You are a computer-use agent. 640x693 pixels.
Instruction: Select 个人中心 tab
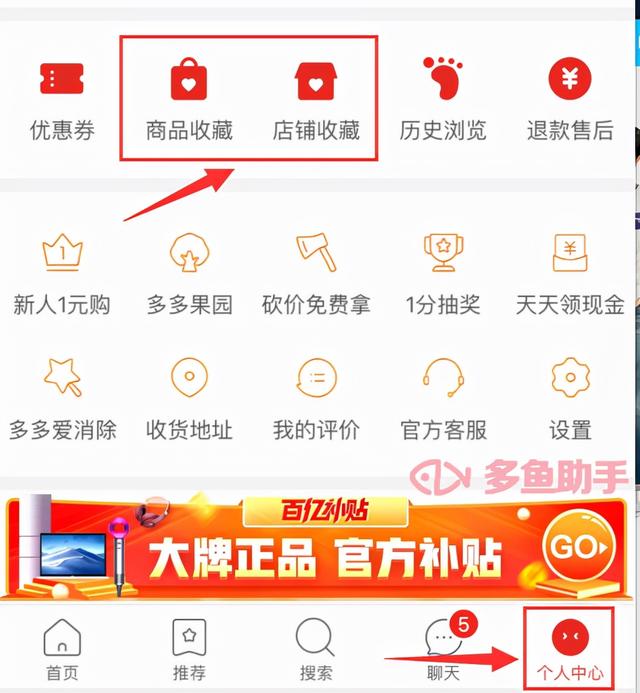point(570,650)
